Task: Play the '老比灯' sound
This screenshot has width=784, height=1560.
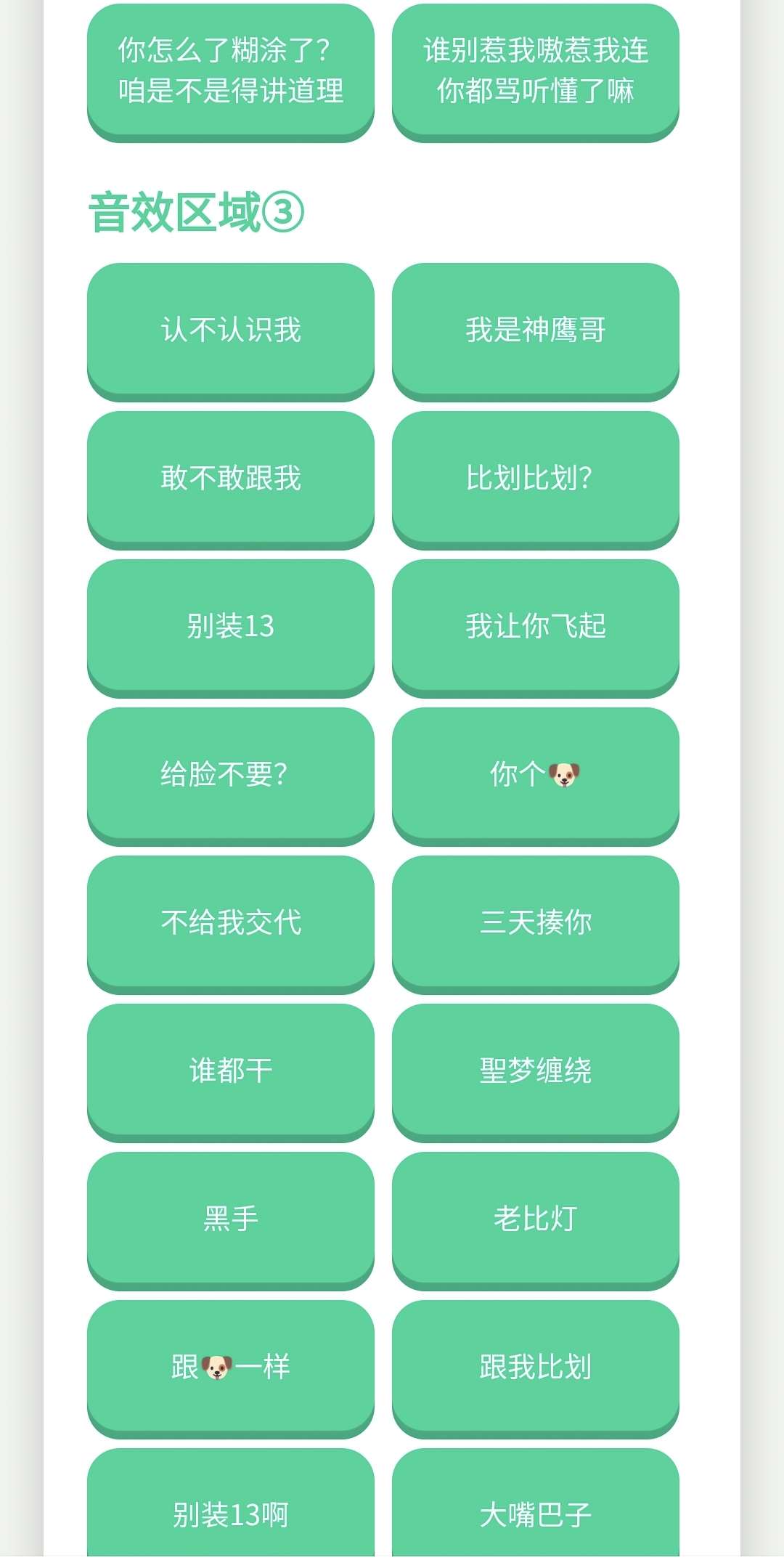Action: coord(536,1219)
